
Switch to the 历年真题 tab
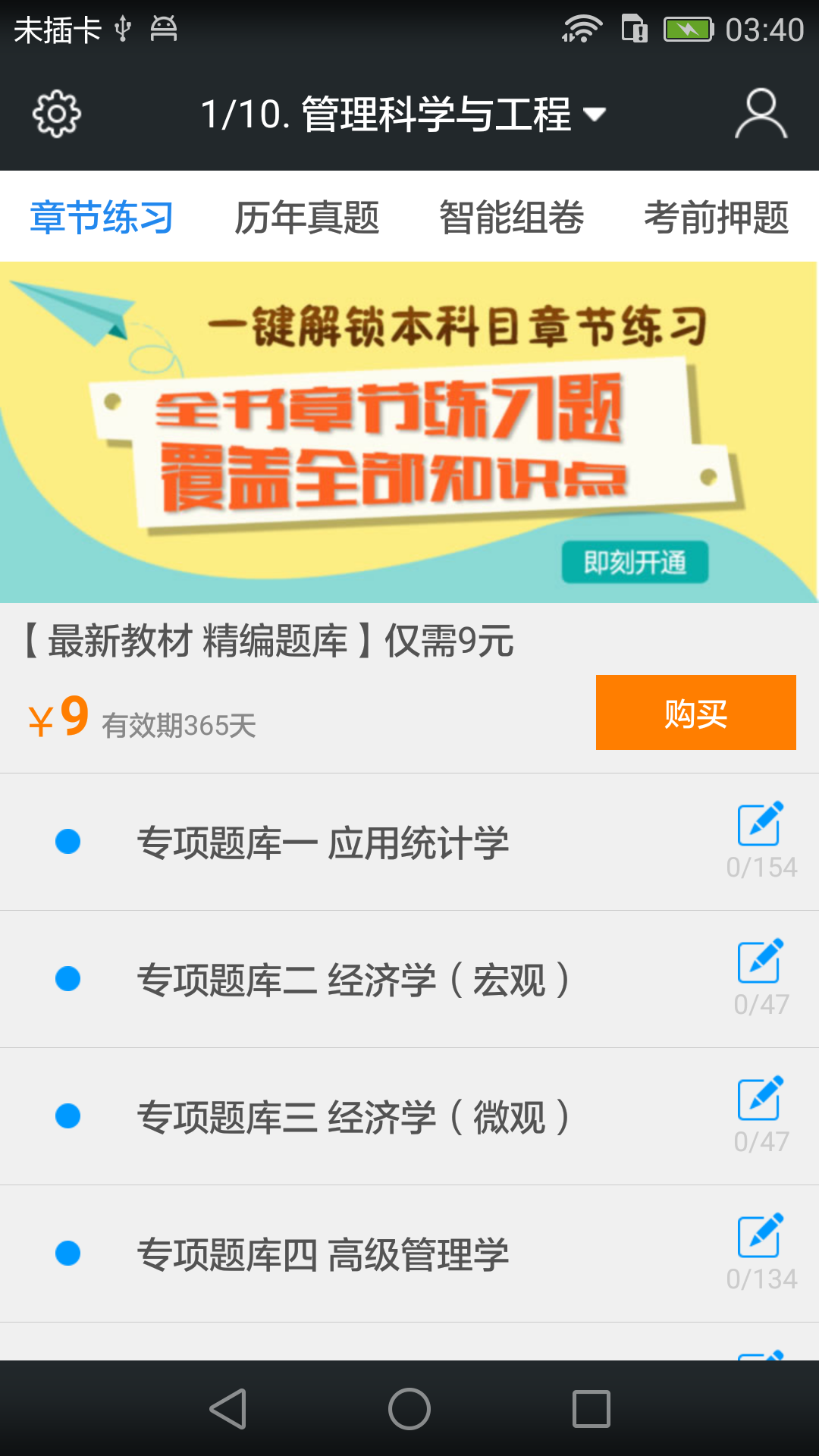(309, 216)
